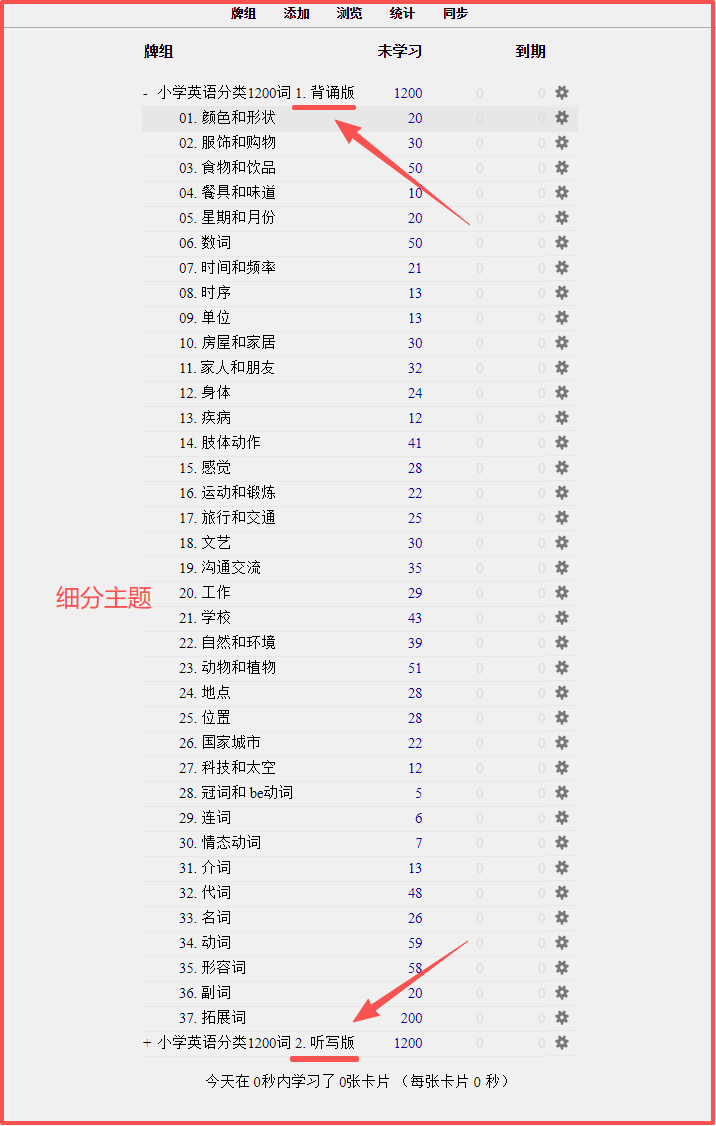Open the 23. 动物和植物 deck
The image size is (716, 1126).
pos(228,668)
